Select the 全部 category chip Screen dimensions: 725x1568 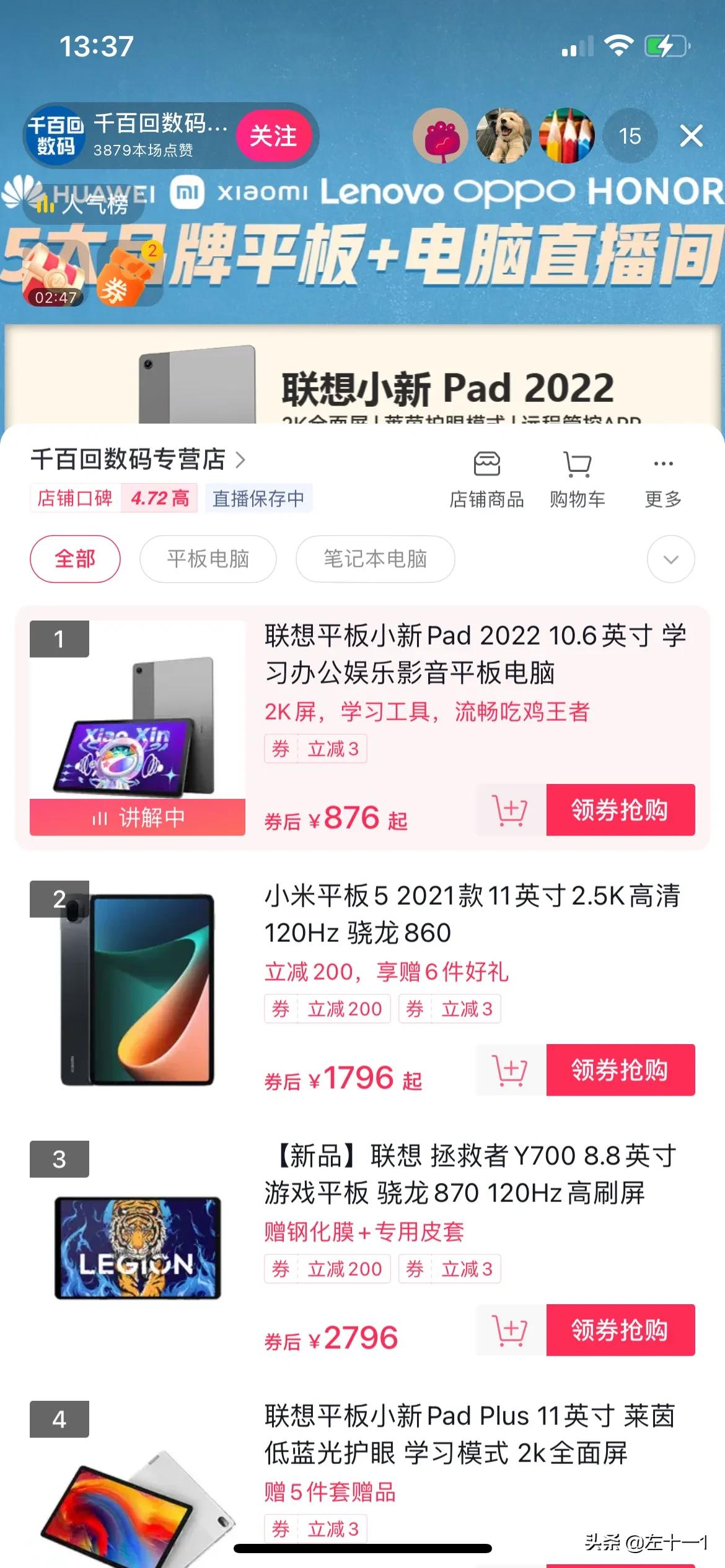pyautogui.click(x=75, y=559)
